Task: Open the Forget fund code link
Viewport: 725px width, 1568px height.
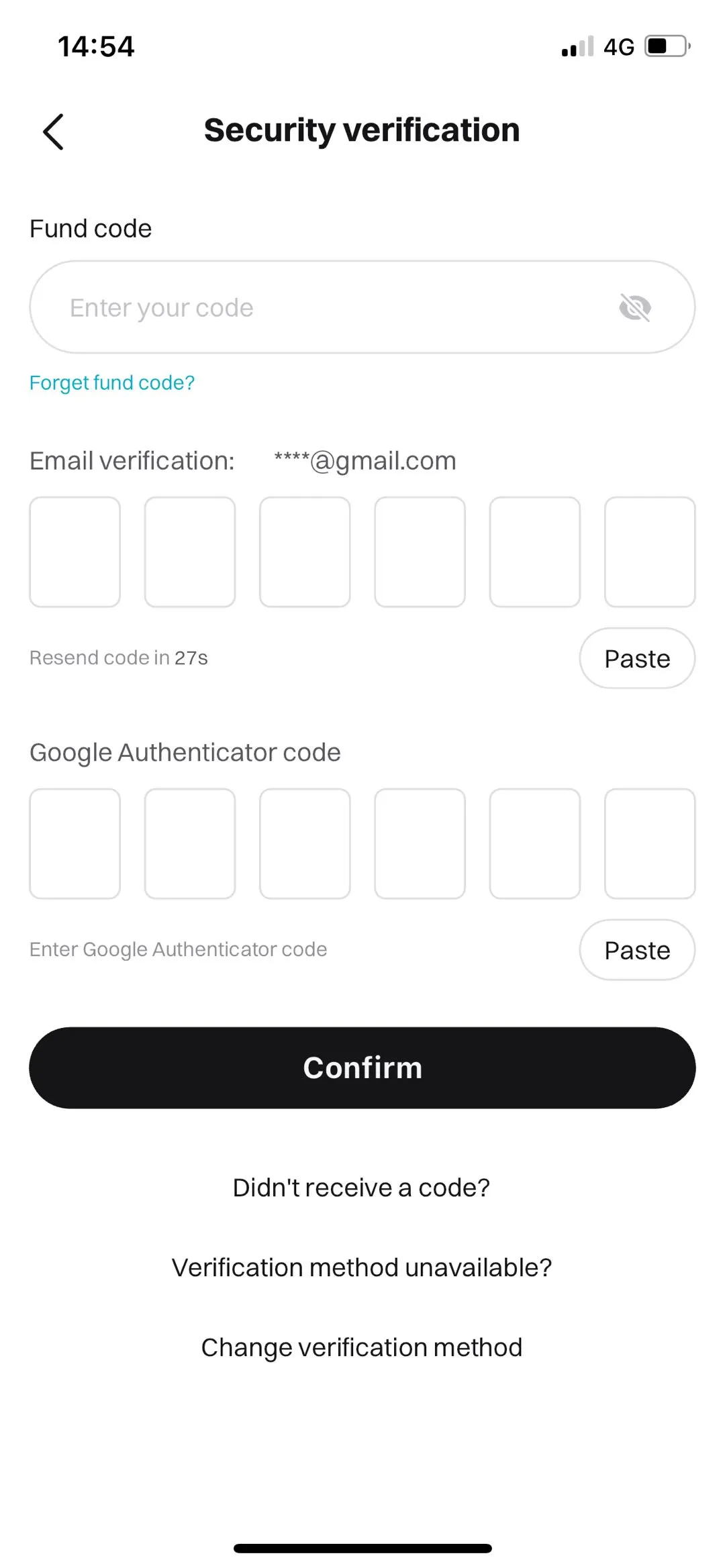Action: tap(112, 382)
